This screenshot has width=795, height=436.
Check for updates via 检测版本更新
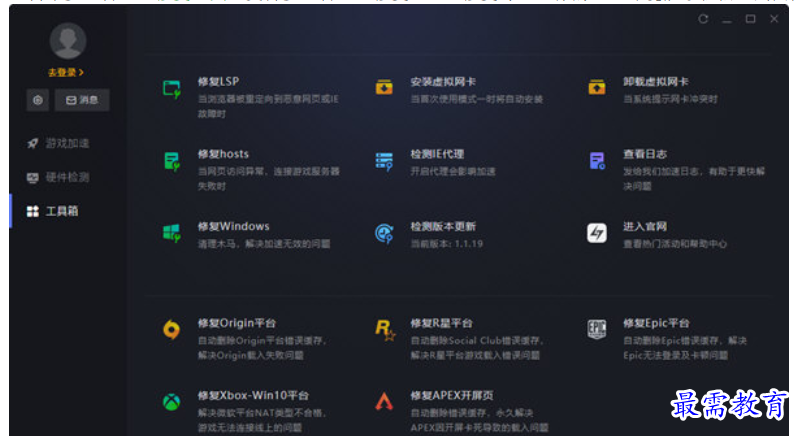(442, 227)
